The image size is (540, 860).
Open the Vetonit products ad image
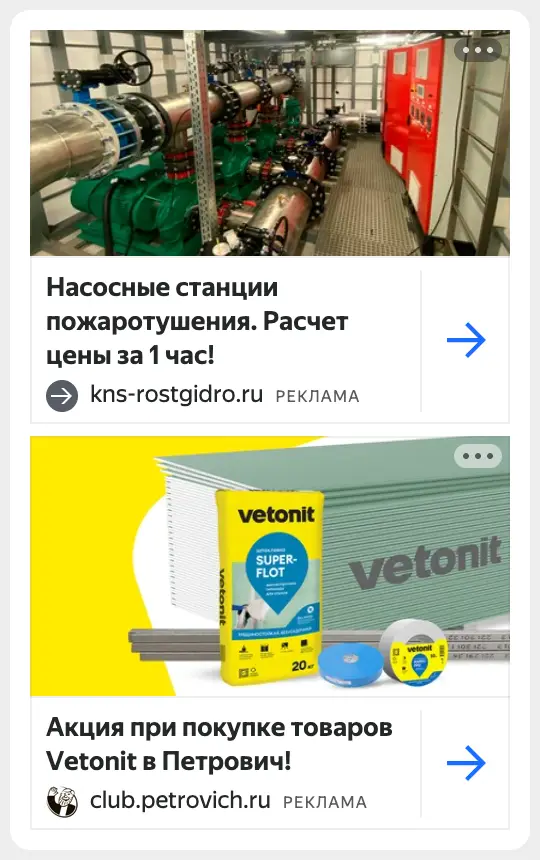[270, 566]
